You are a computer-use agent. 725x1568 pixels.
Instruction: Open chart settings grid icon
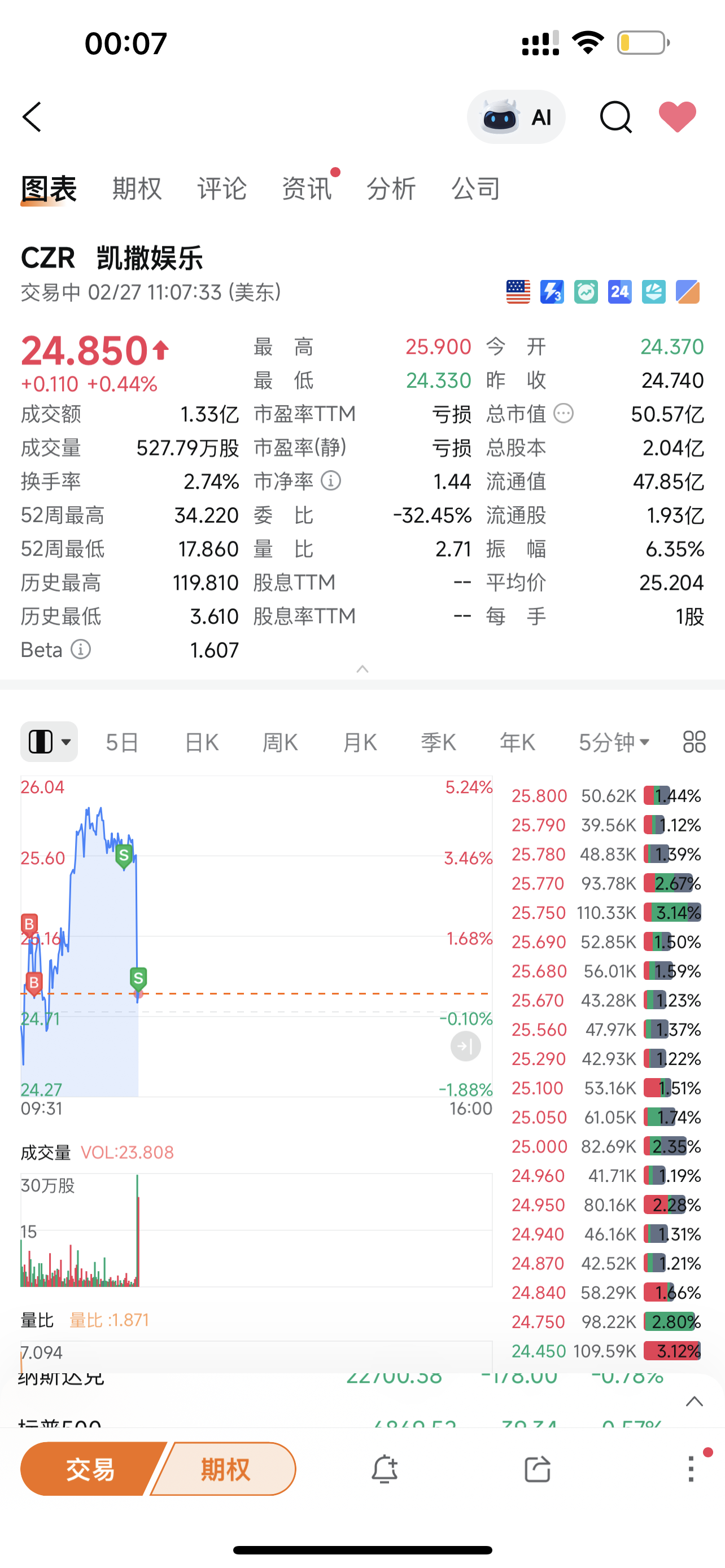click(694, 742)
